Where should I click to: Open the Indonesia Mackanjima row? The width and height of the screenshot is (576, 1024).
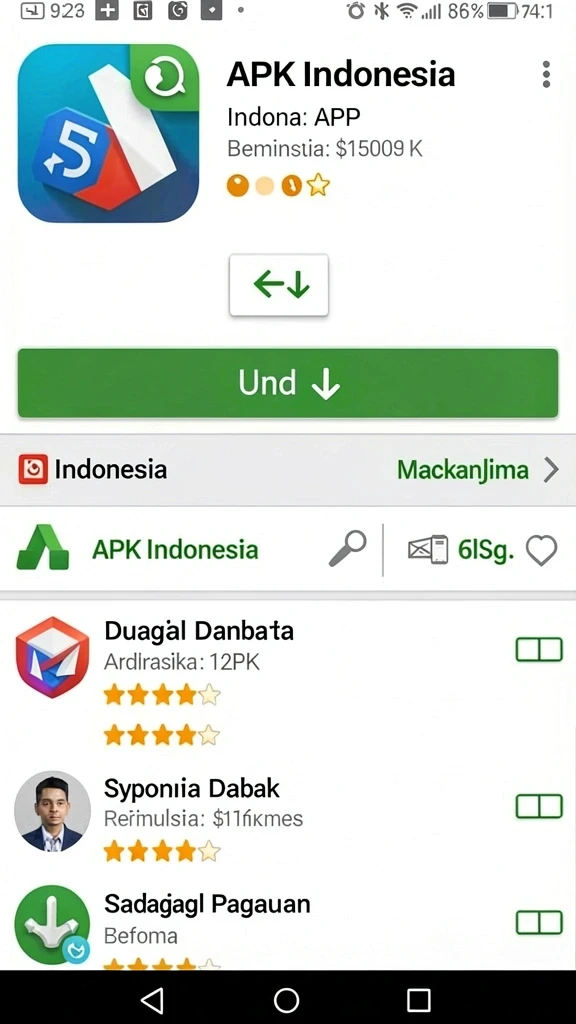288,470
